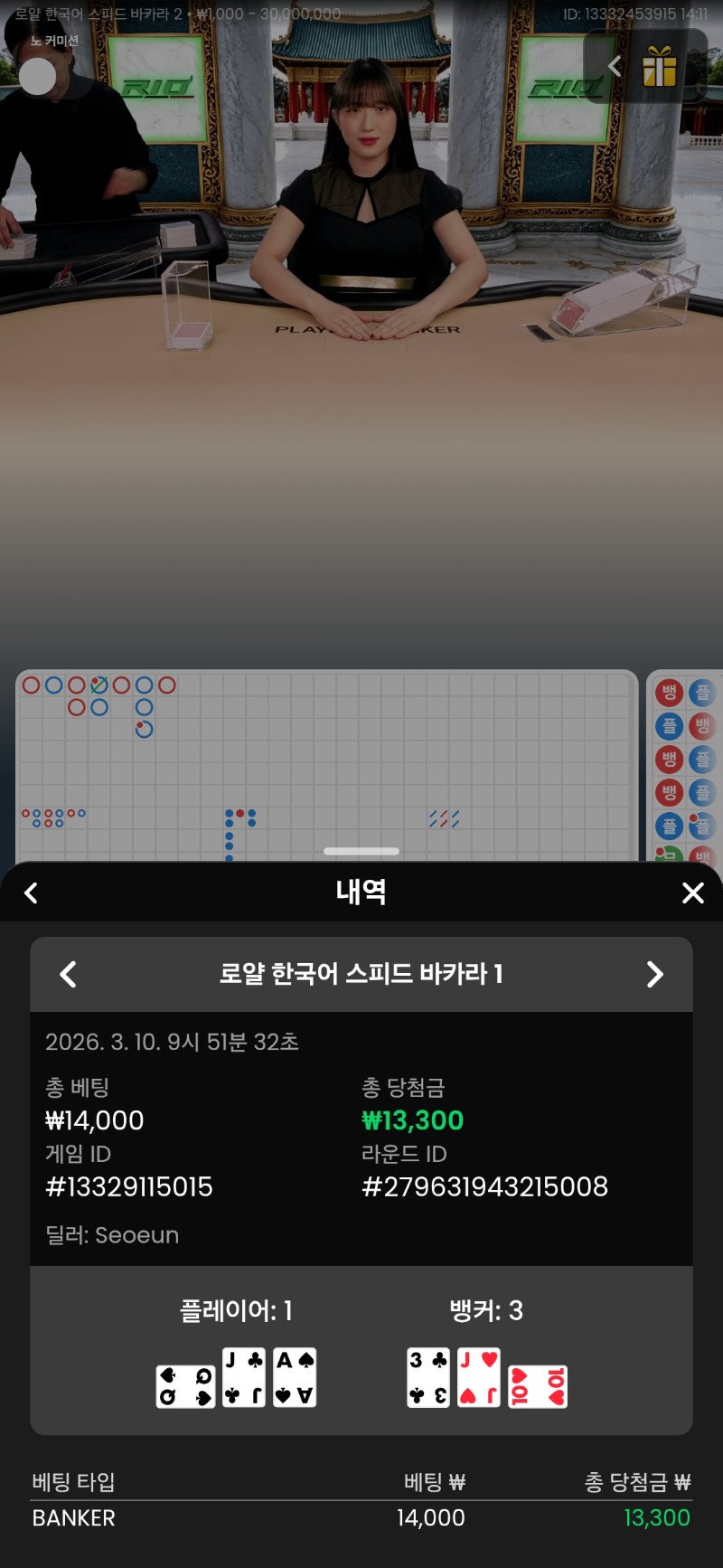Go back from the 내역 header

pos(31,893)
